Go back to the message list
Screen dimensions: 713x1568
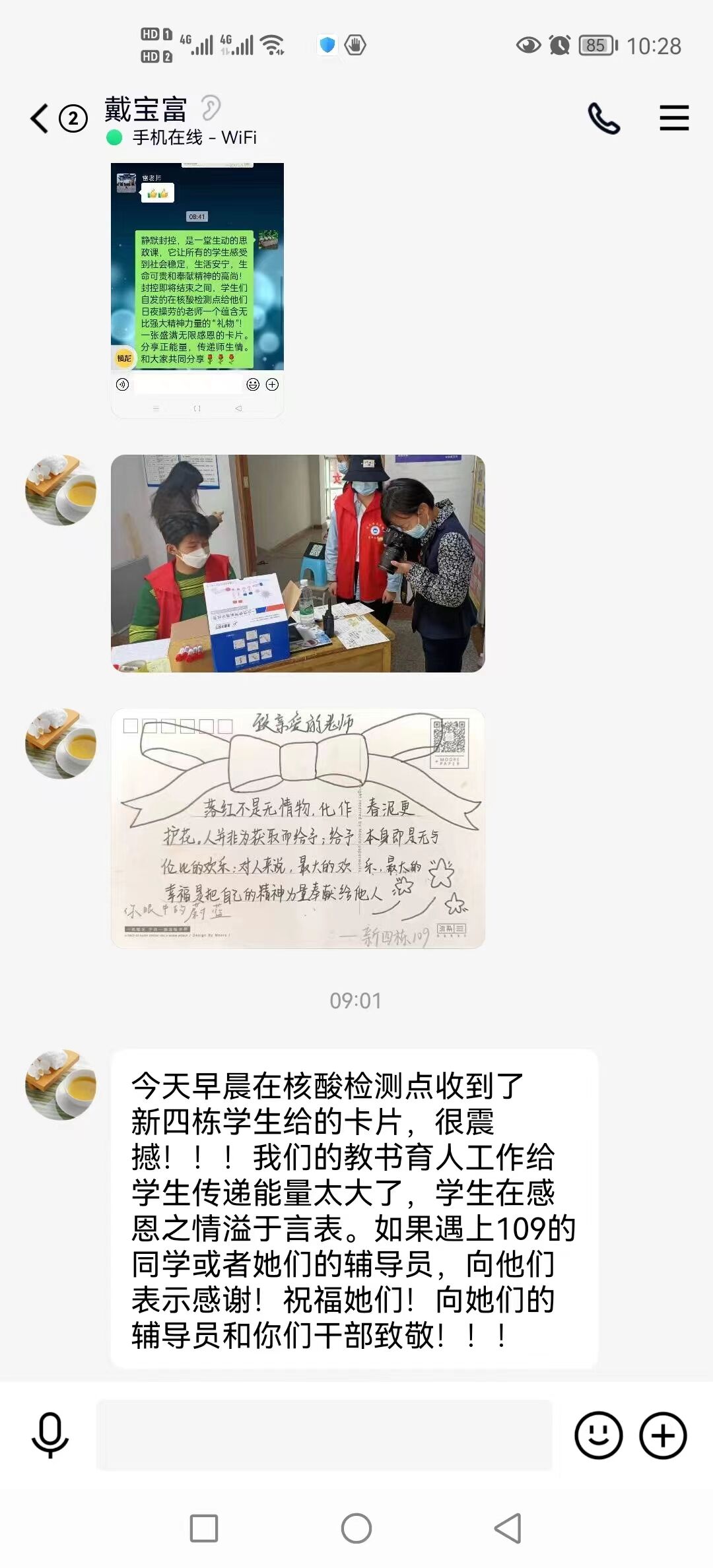click(x=40, y=119)
